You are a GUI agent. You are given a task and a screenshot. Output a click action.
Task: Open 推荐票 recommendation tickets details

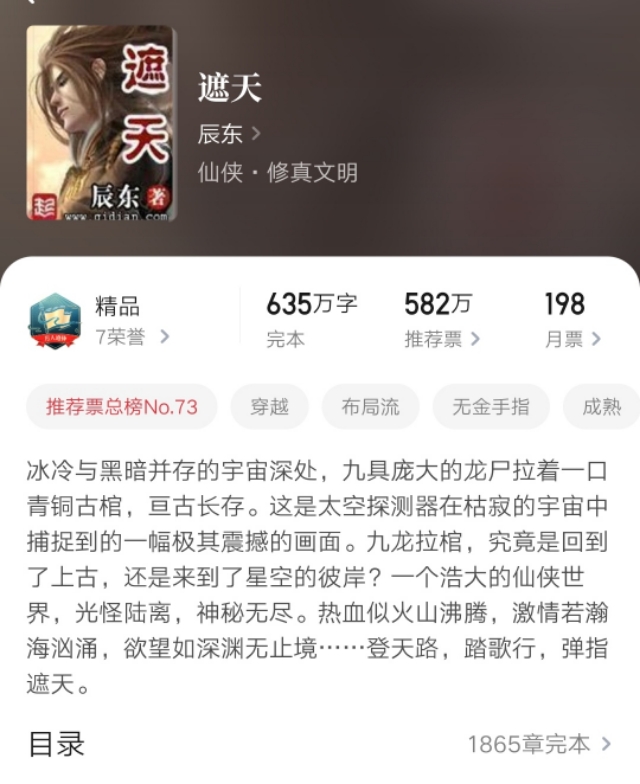[x=442, y=339]
